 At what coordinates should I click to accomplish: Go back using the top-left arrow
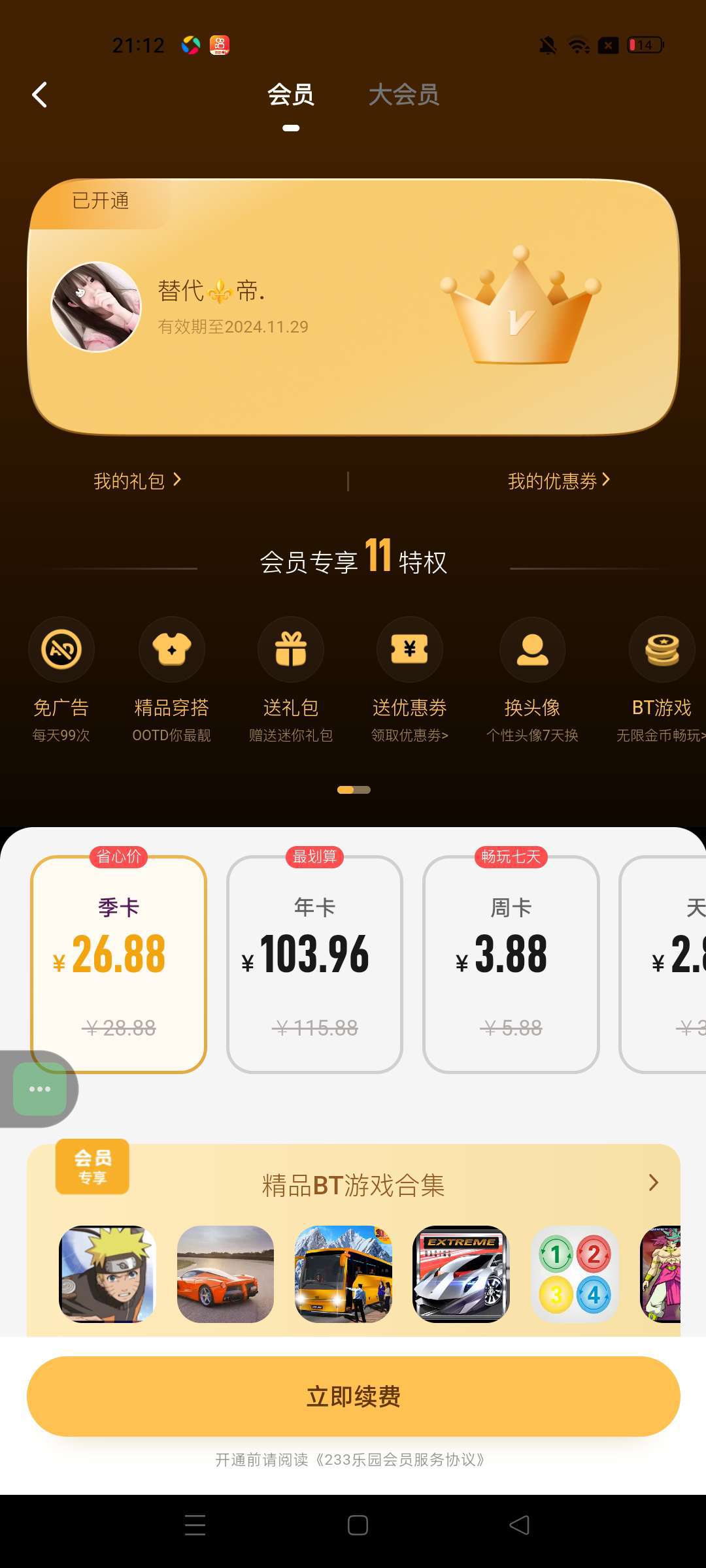tap(40, 95)
